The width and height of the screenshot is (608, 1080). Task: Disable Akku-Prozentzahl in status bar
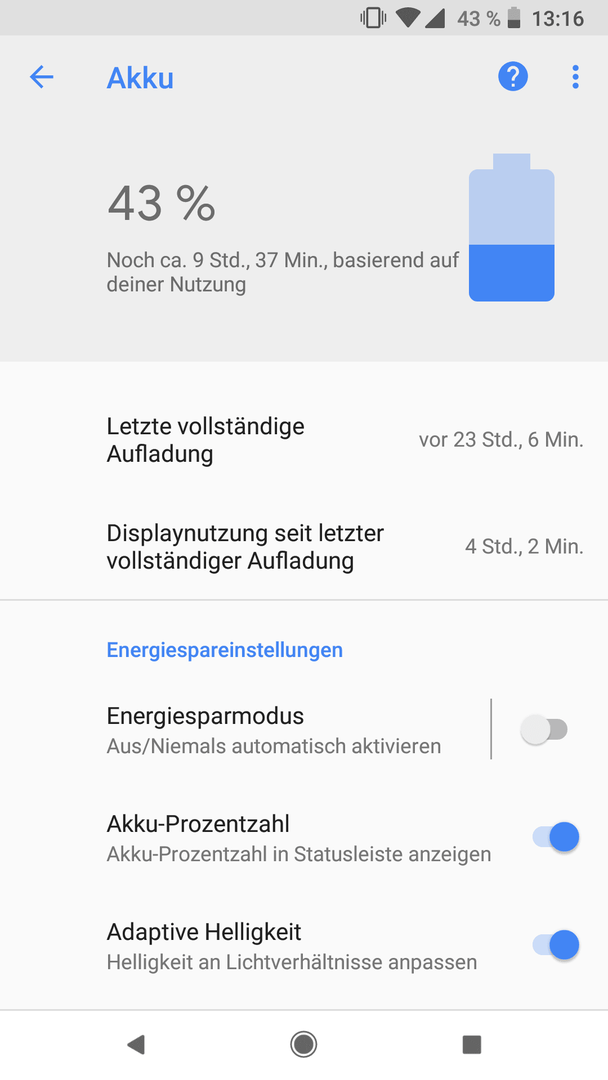click(x=556, y=837)
